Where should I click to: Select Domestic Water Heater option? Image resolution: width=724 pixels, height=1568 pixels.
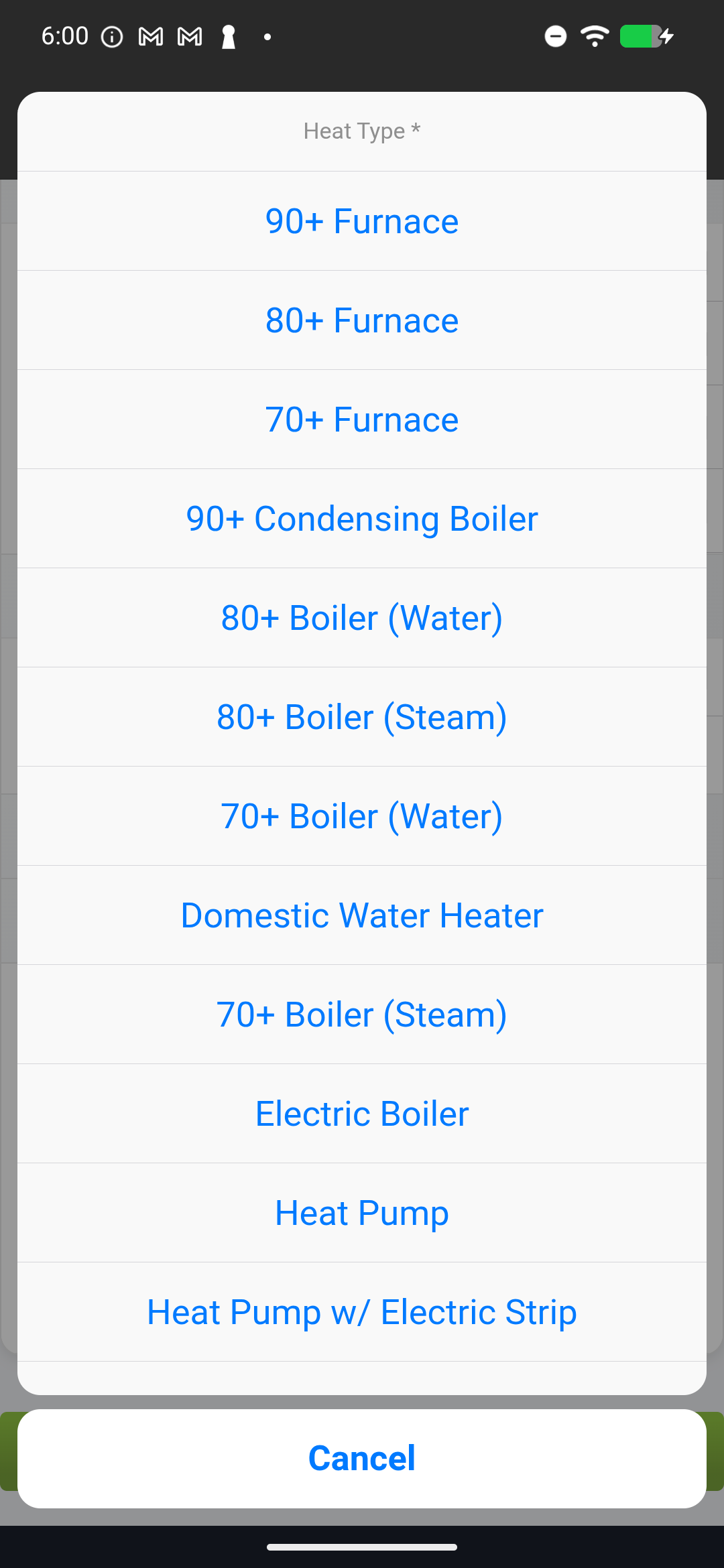pos(362,915)
